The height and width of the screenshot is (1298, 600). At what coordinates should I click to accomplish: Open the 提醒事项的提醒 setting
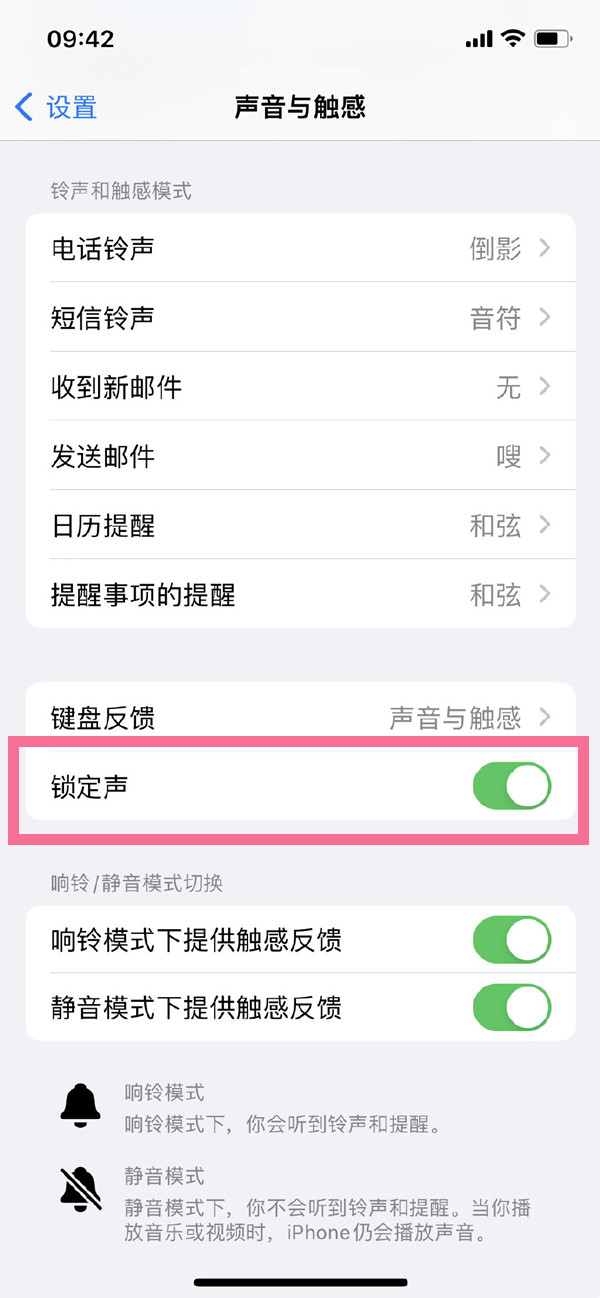pos(300,596)
